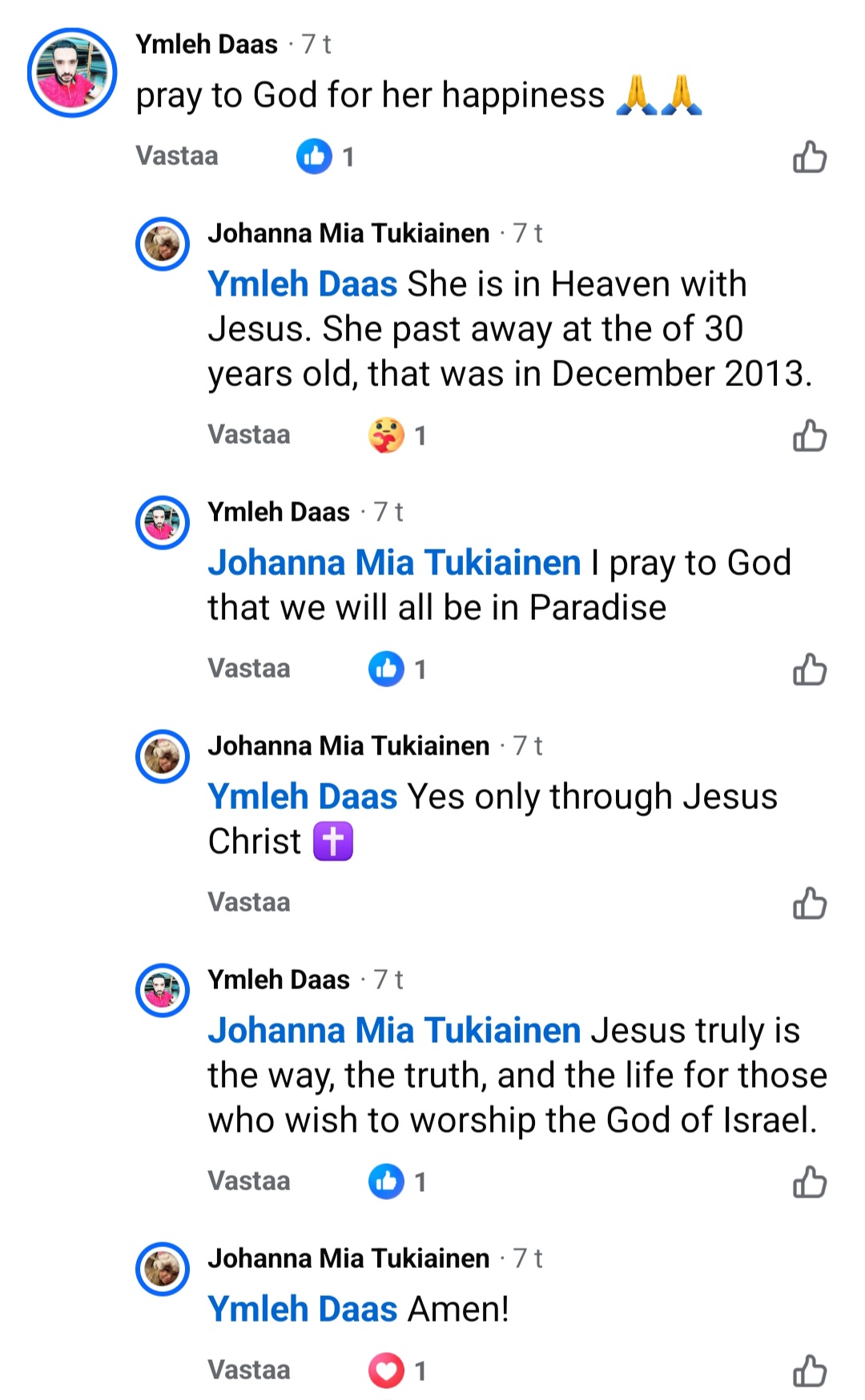Like the 'God of Israel' comment
This screenshot has width=865, height=1400.
809,1182
